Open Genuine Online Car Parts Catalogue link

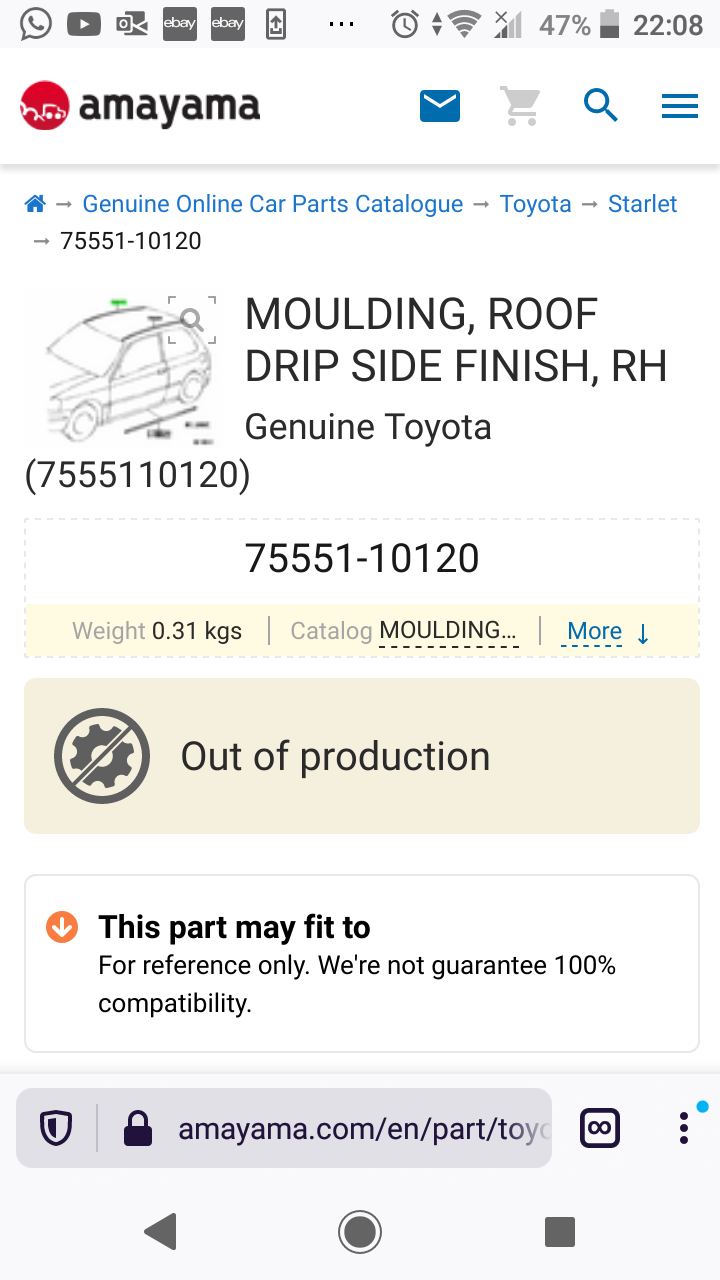pyautogui.click(x=273, y=204)
